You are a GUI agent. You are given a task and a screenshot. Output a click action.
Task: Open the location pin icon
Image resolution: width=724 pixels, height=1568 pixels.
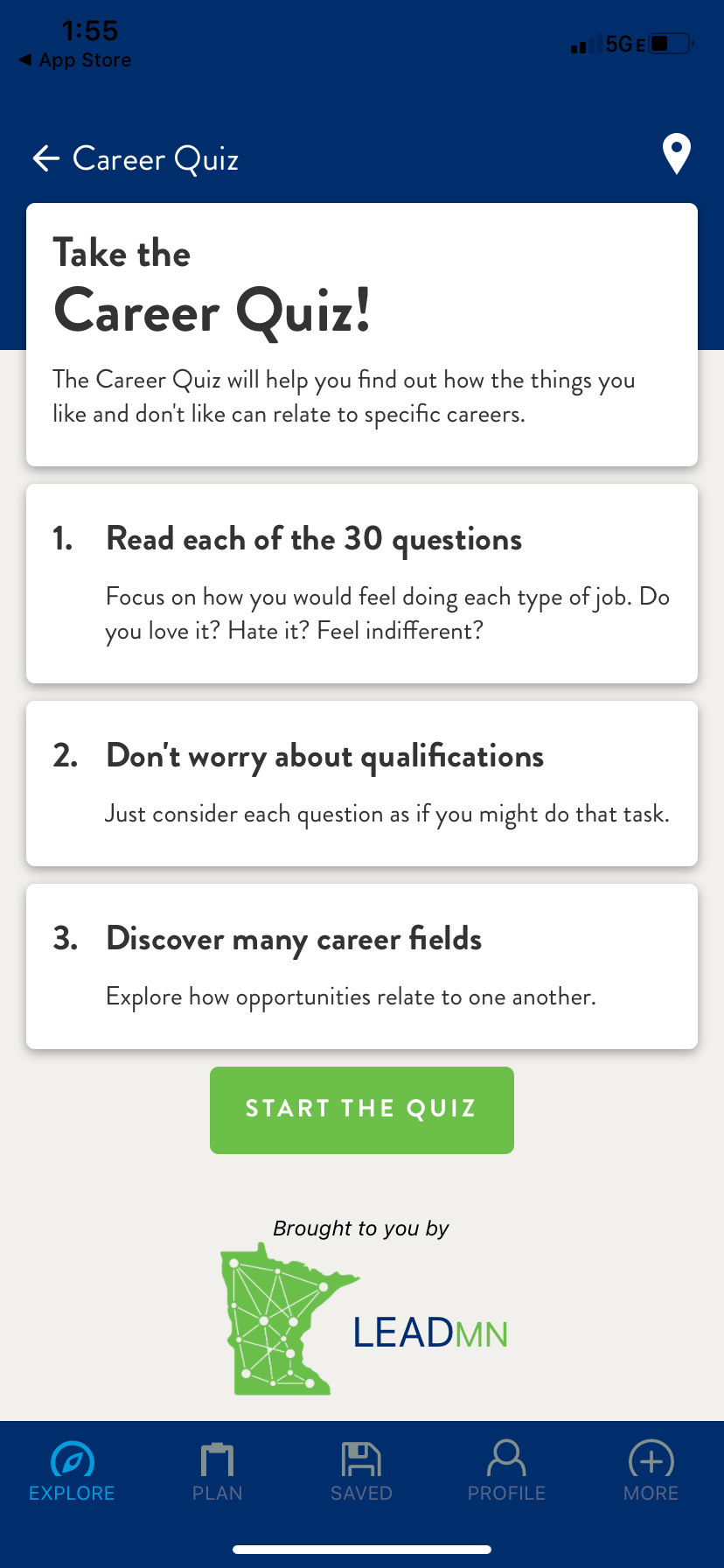[676, 154]
